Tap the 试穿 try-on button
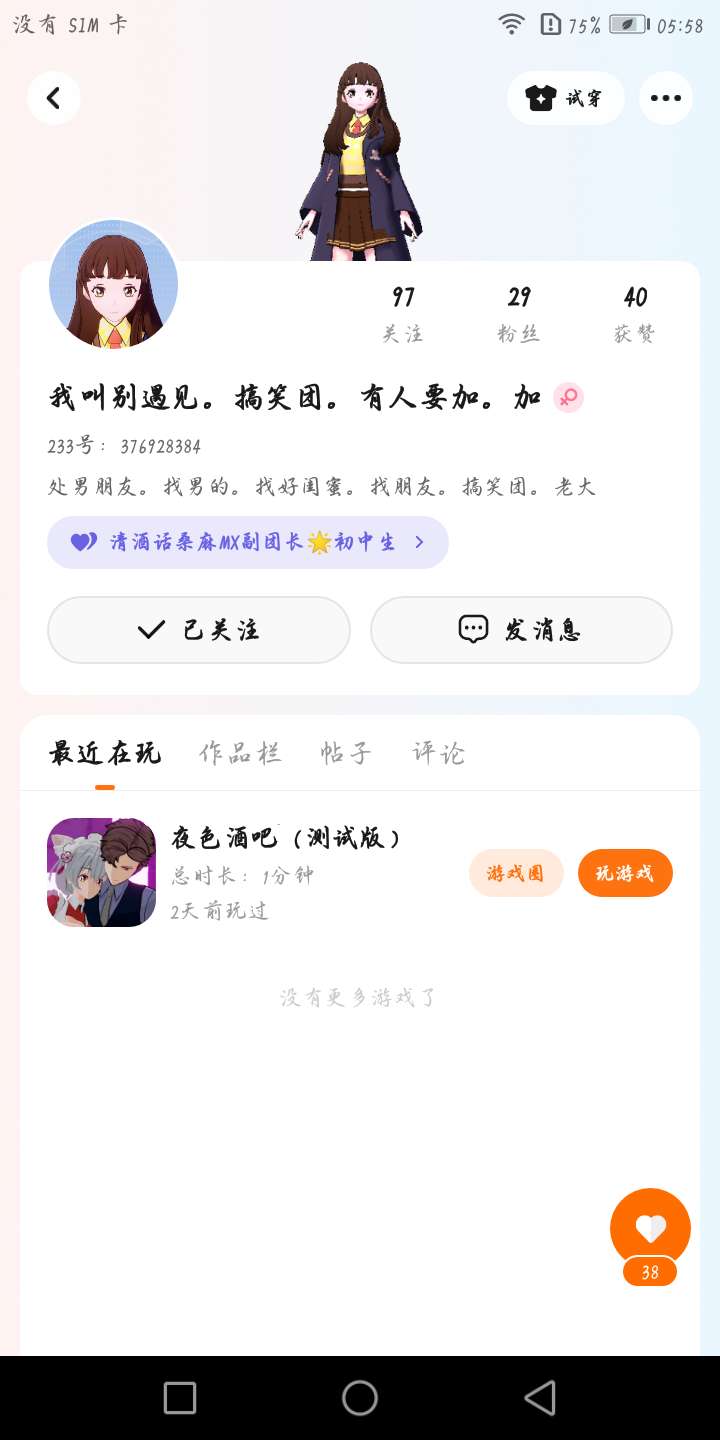Screen dimensions: 720x1440 click(566, 98)
